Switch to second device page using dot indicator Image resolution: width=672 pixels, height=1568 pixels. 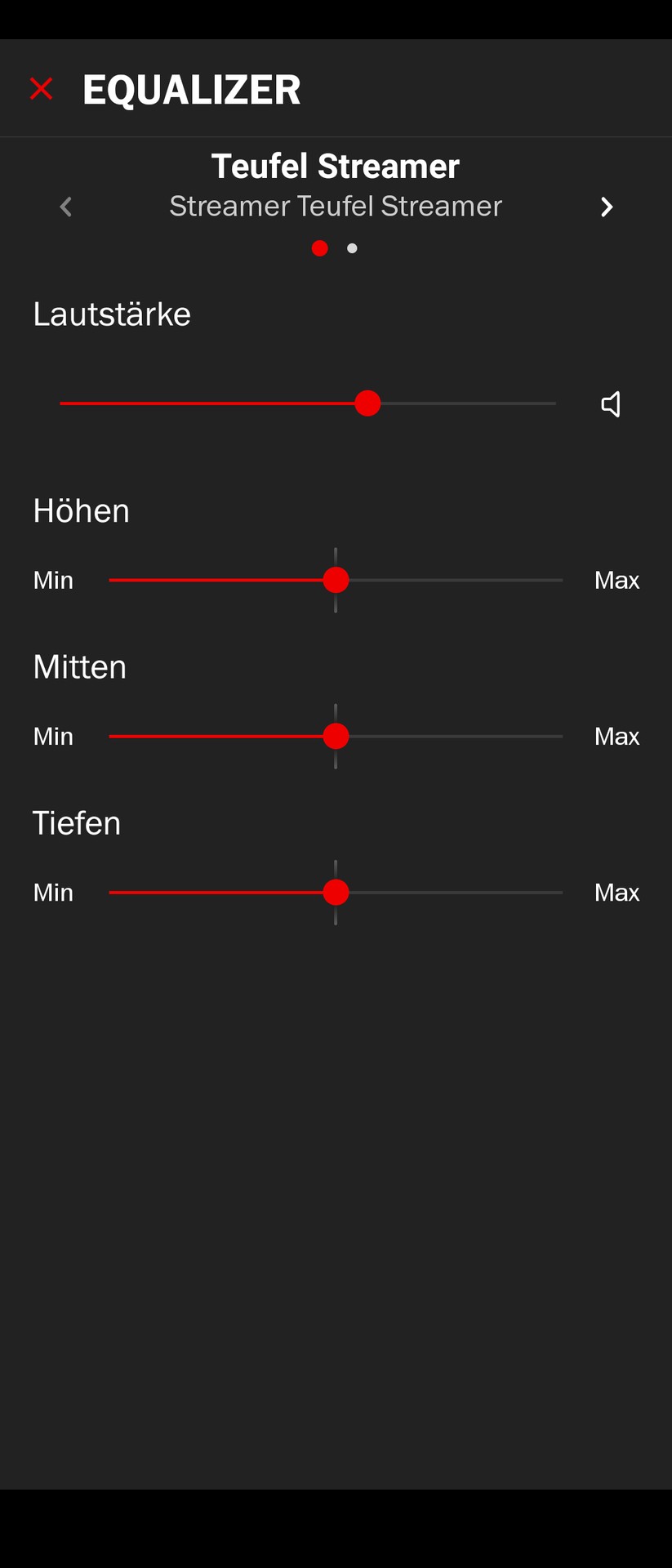click(352, 247)
